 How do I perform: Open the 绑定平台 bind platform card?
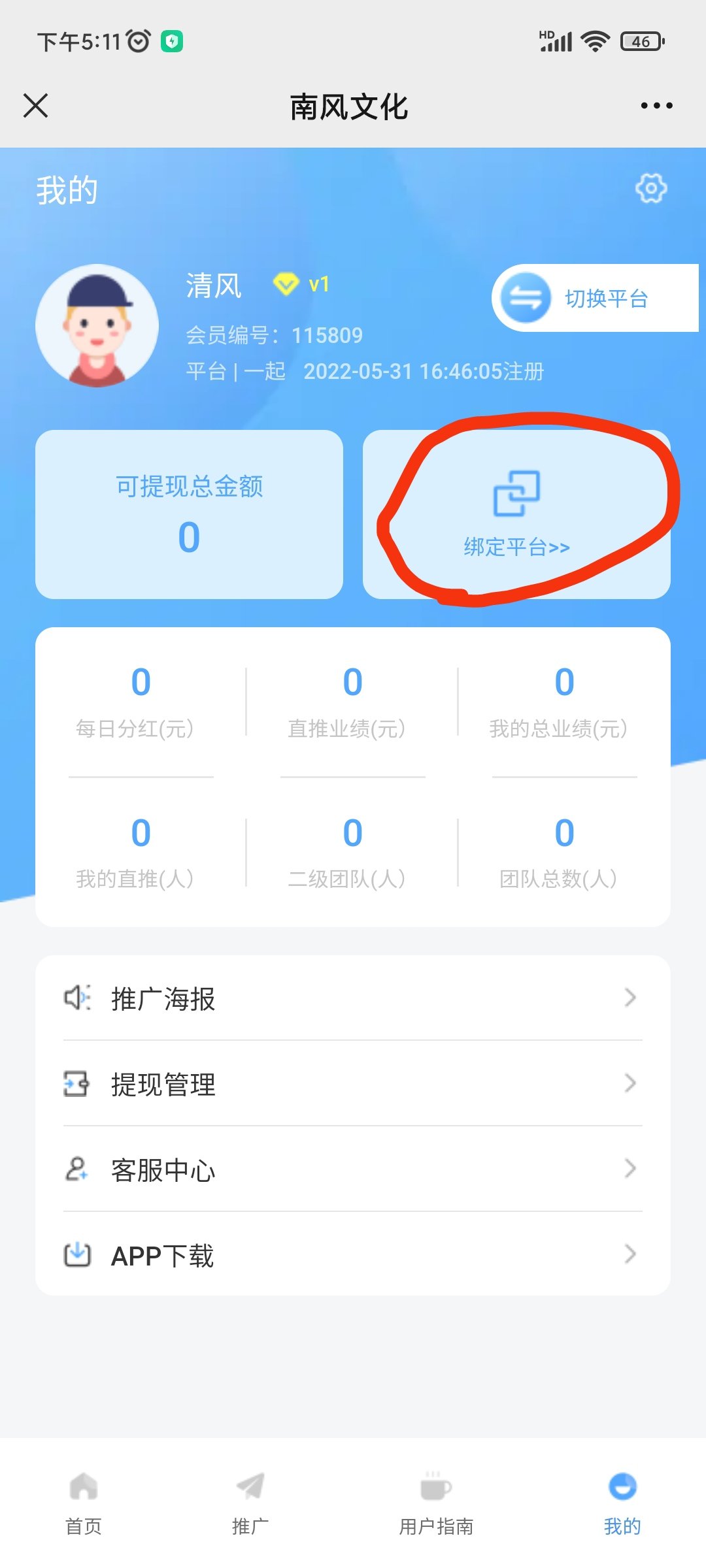click(x=516, y=515)
